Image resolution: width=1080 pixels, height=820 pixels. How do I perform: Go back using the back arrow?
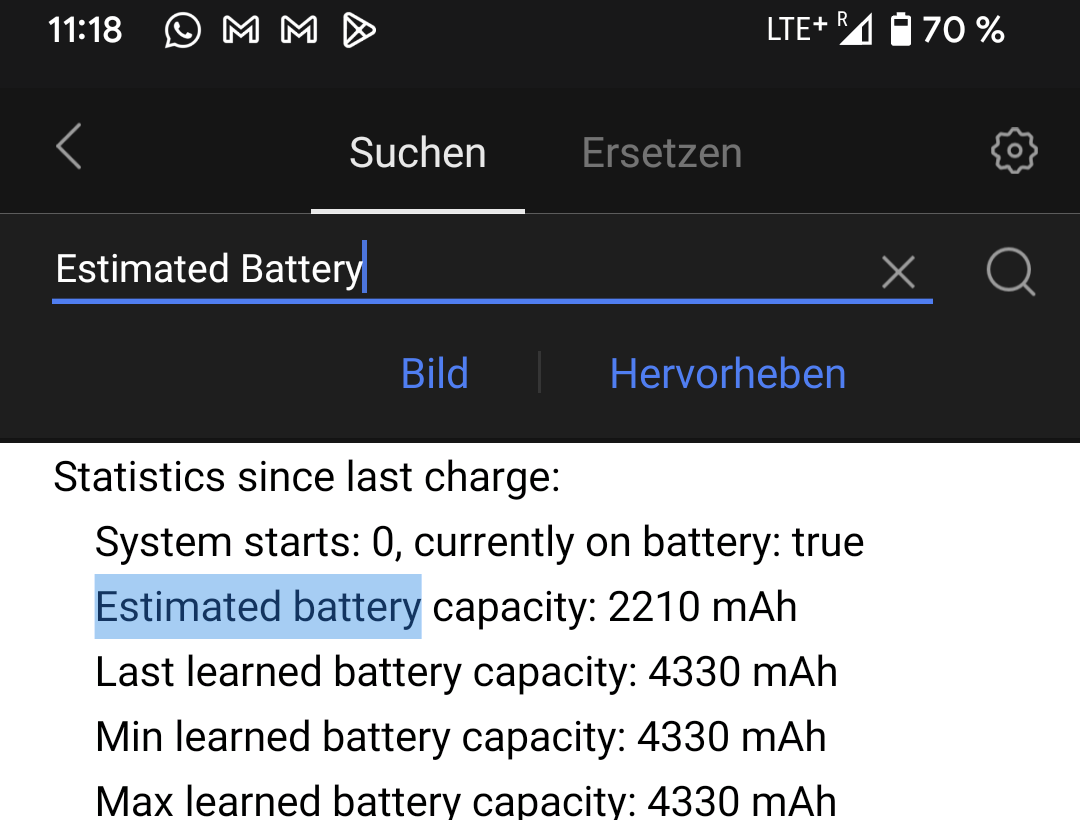click(69, 147)
